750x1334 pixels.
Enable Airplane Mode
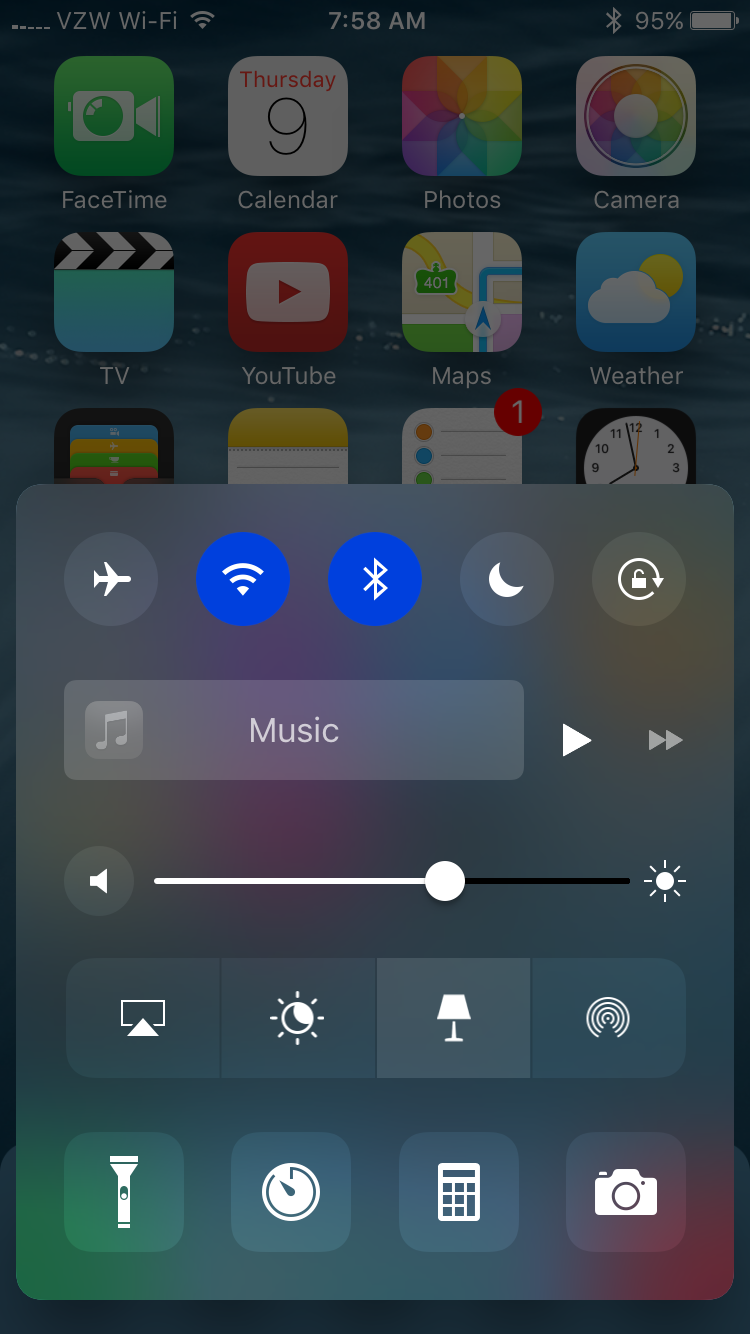coord(111,579)
